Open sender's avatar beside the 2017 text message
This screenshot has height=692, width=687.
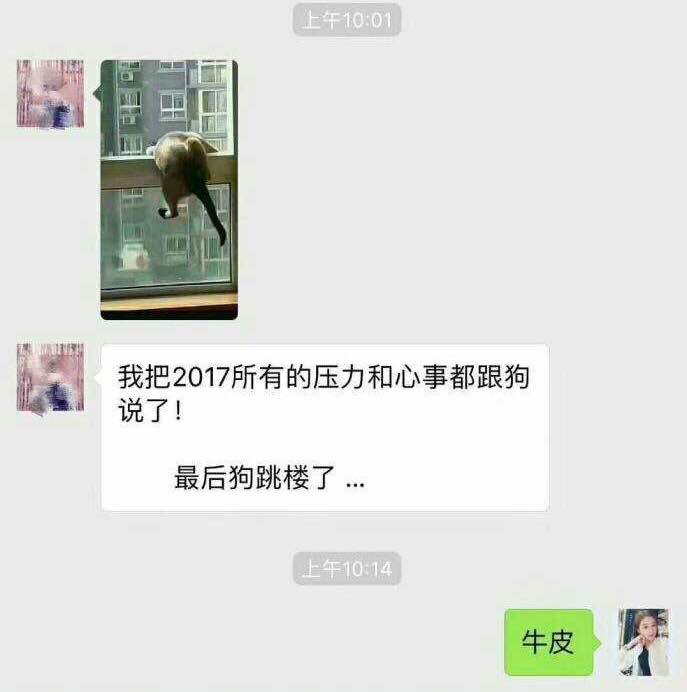click(x=50, y=377)
